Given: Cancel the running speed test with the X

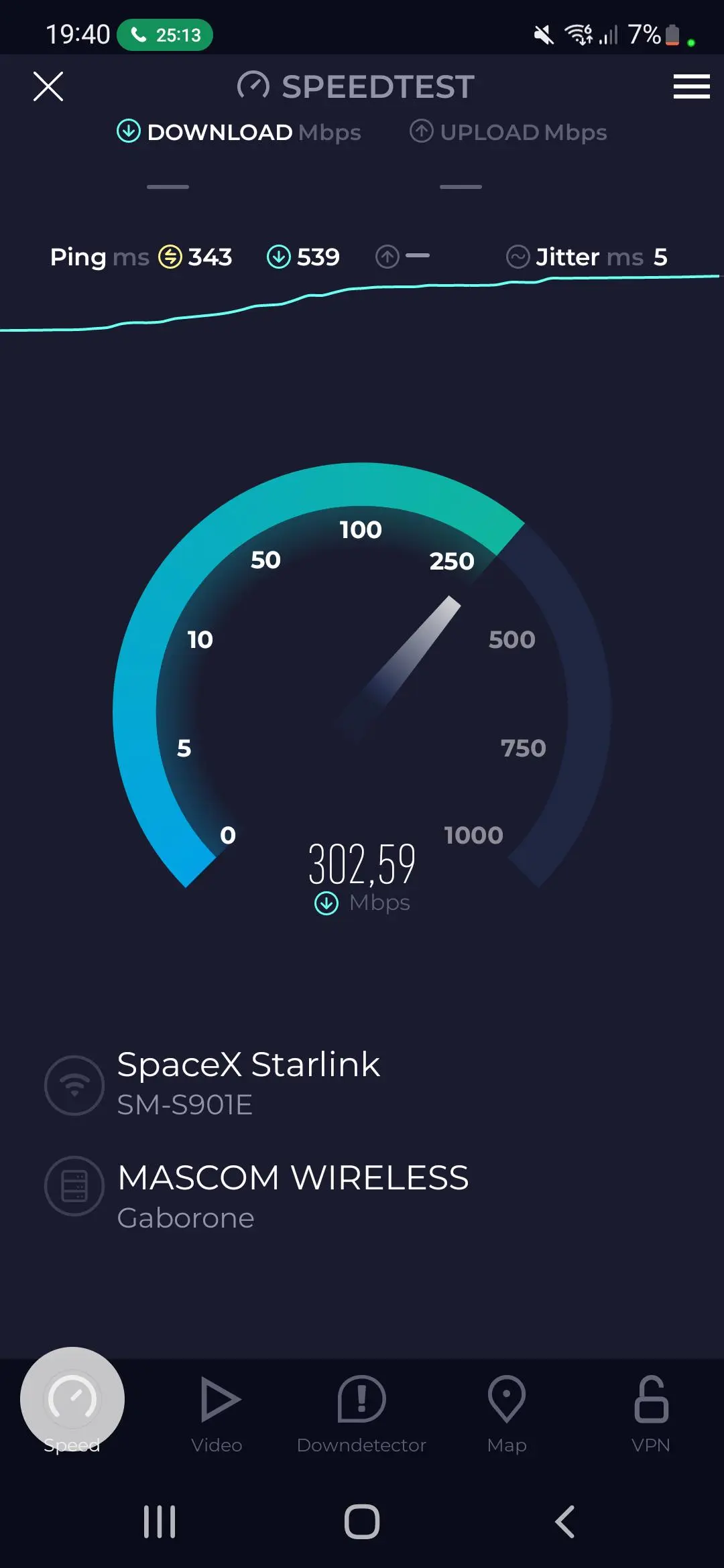Looking at the screenshot, I should click(x=48, y=86).
